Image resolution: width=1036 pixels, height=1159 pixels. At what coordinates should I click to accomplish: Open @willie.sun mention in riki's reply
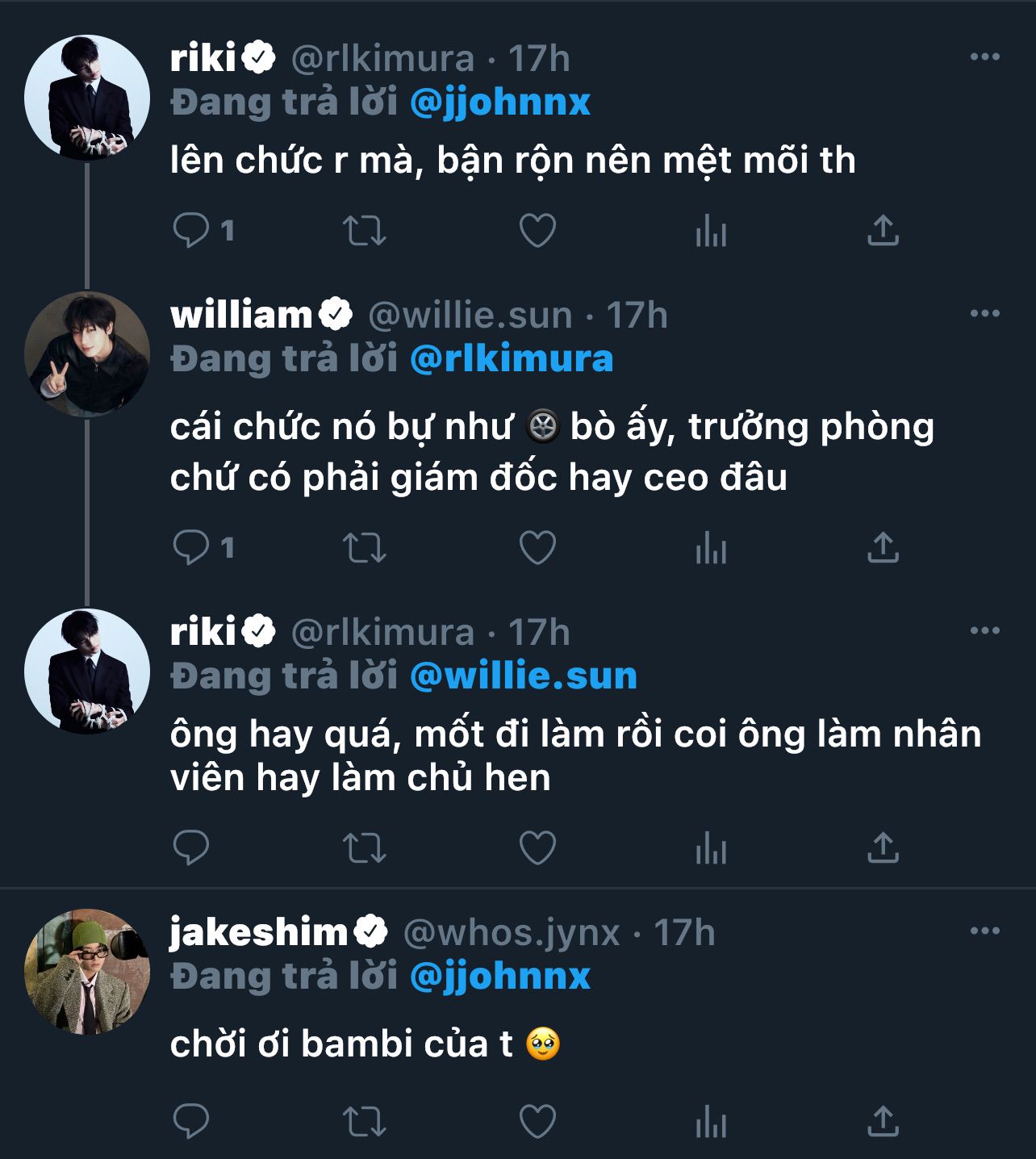pos(524,676)
